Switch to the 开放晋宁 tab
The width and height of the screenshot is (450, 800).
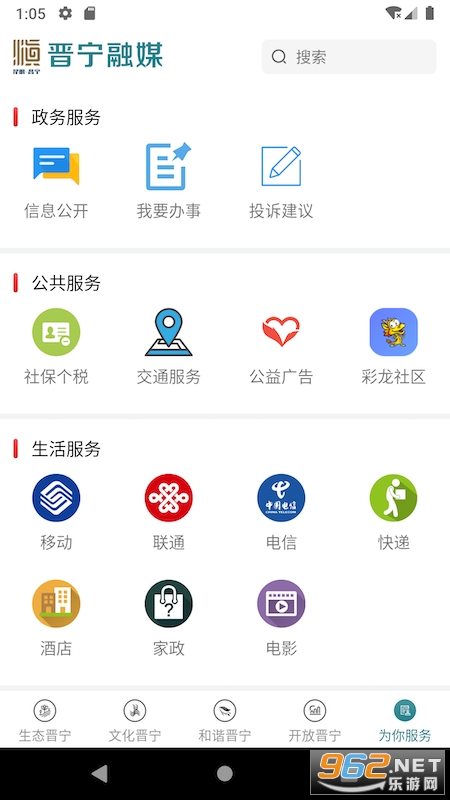(315, 720)
